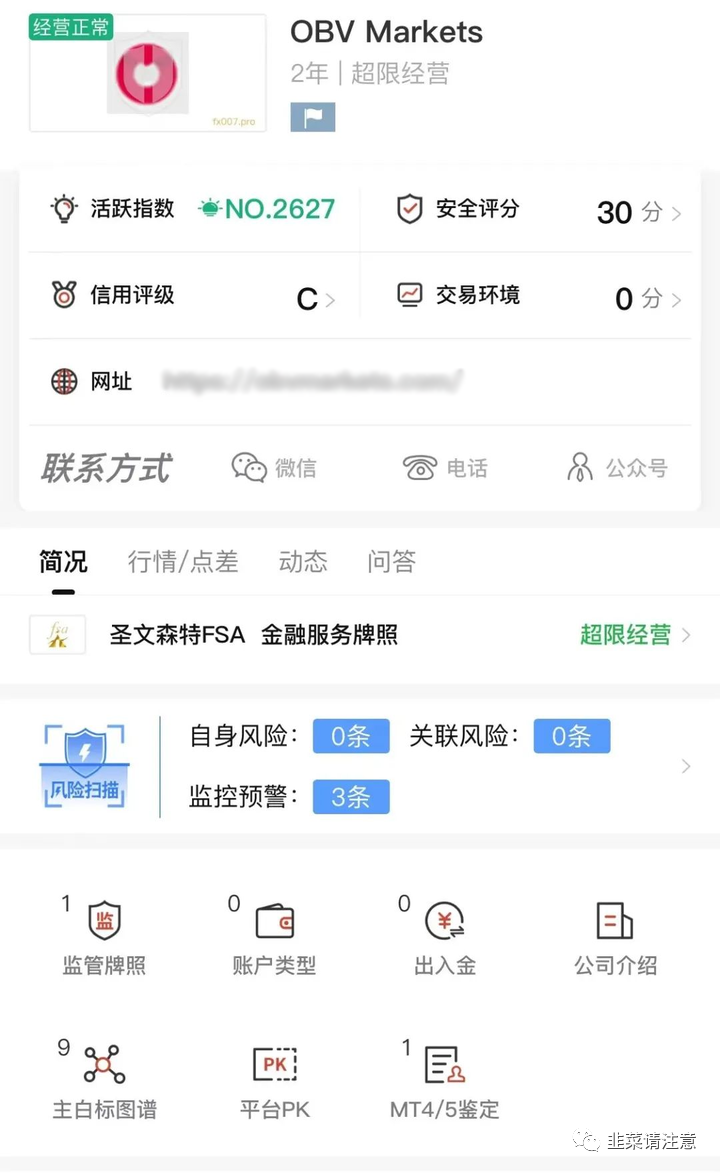Image resolution: width=720 pixels, height=1173 pixels.
Task: Open 主白标图谱
Action: (104, 1079)
